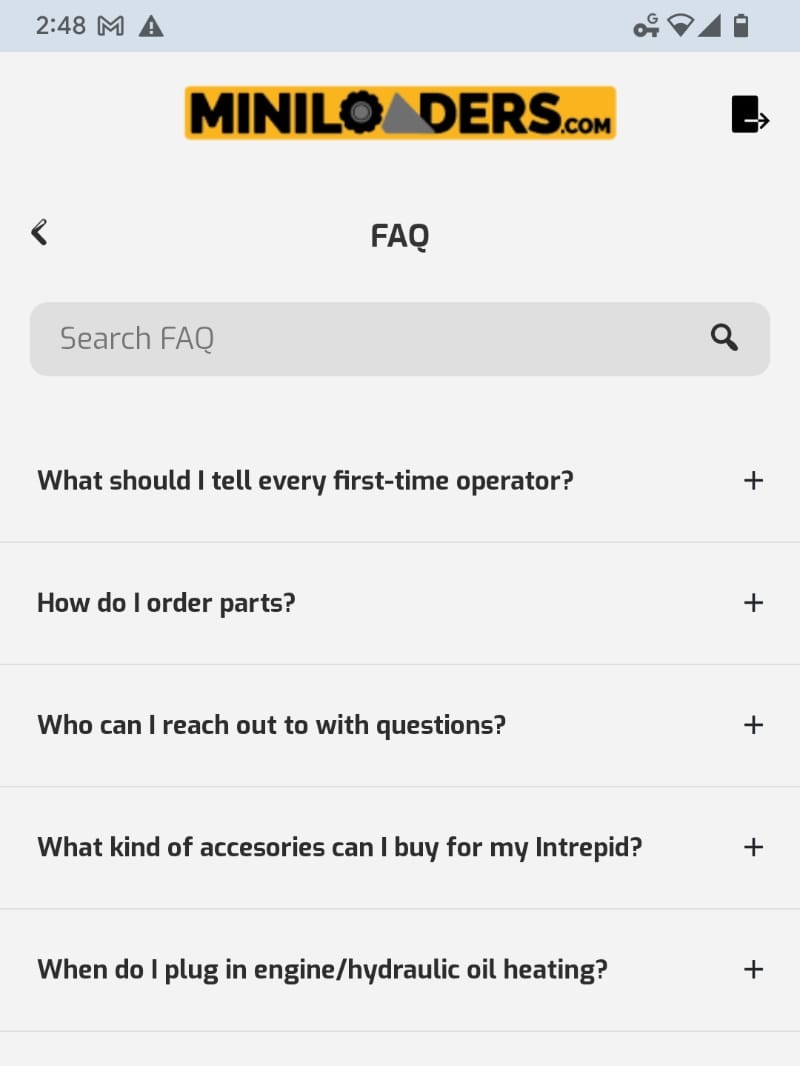The width and height of the screenshot is (800, 1066).
Task: Tap the Google key autofill icon
Action: [x=645, y=26]
